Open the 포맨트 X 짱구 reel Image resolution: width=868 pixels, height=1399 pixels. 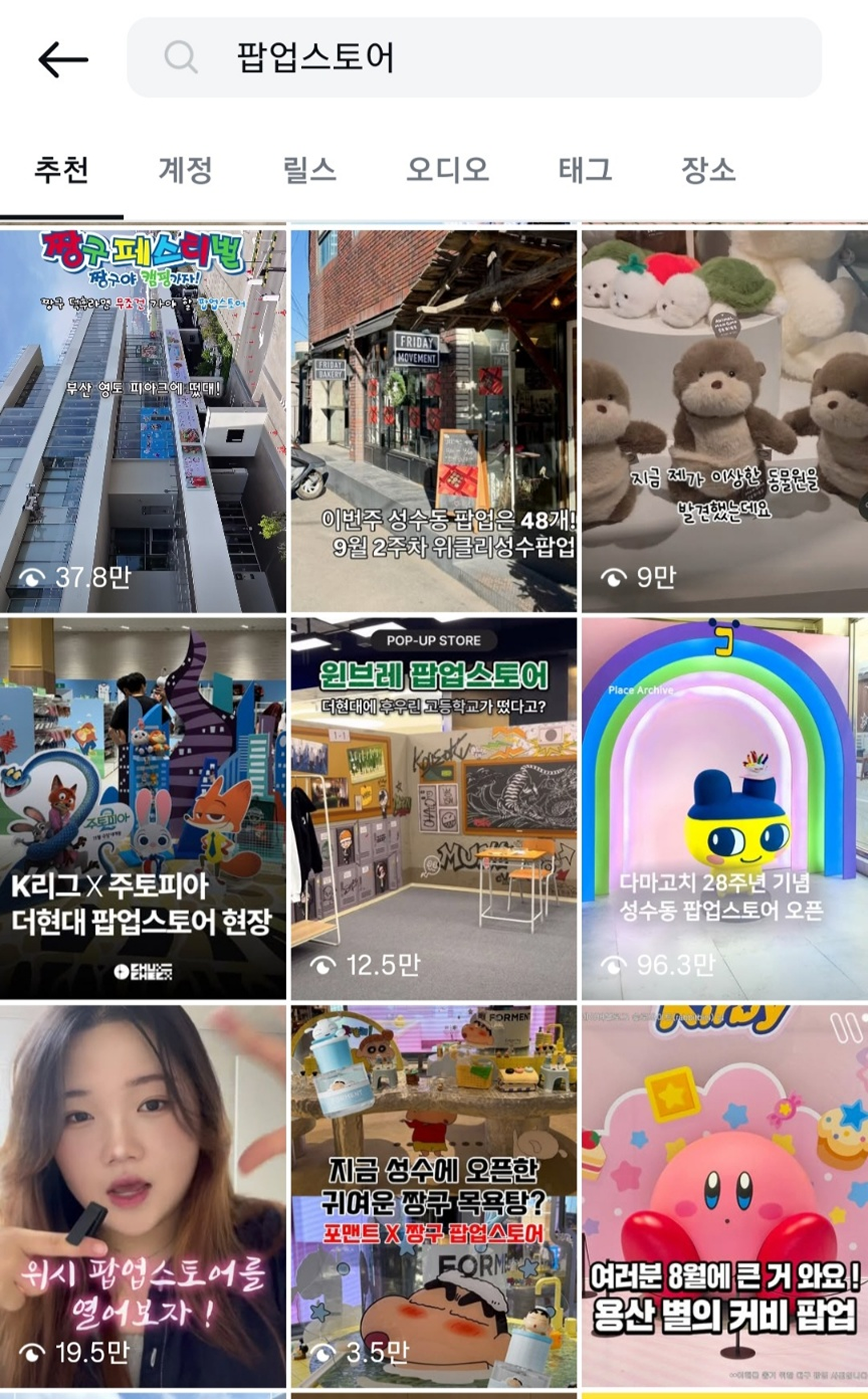[x=433, y=1197]
